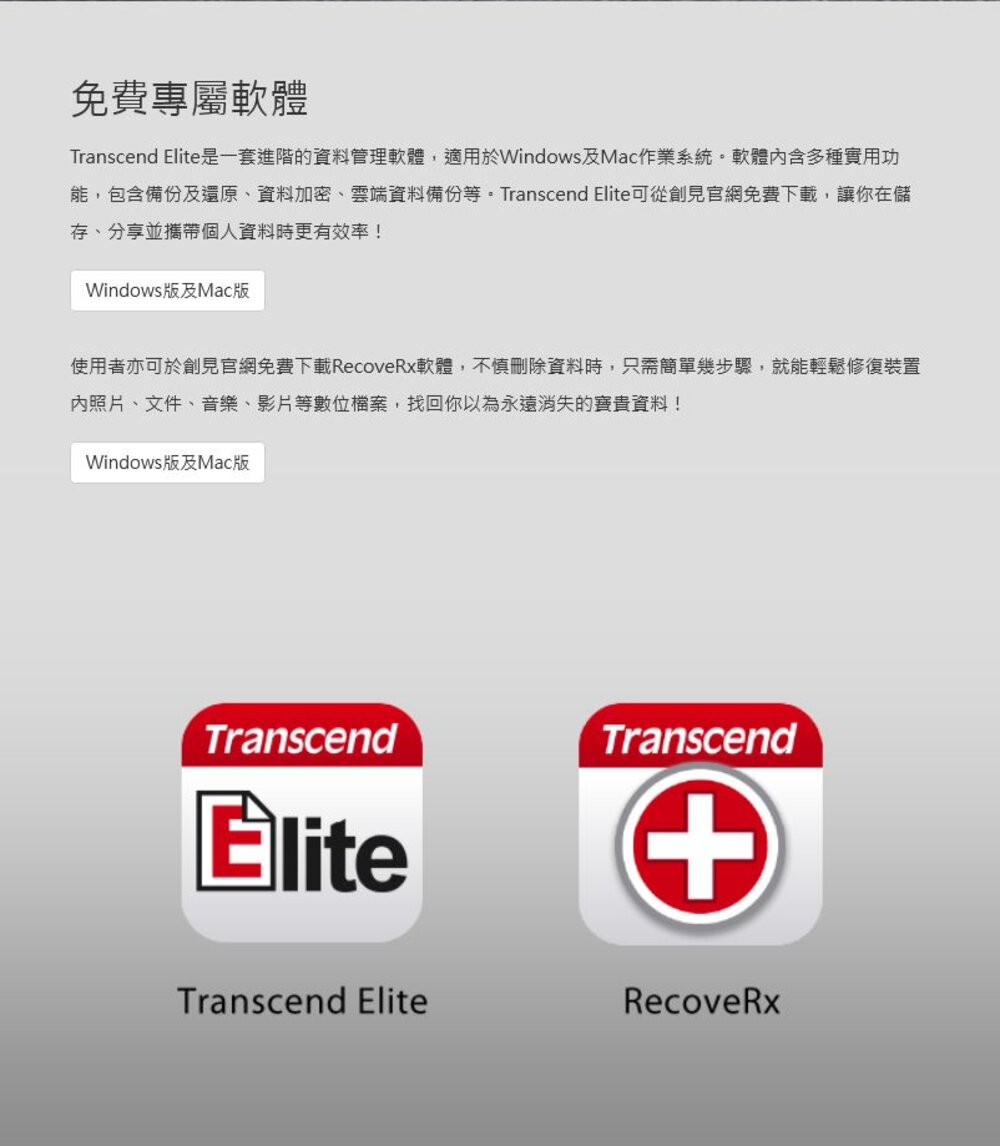Viewport: 1000px width, 1146px height.
Task: Click the Transcend logo banner on the Elite icon
Action: tap(302, 737)
